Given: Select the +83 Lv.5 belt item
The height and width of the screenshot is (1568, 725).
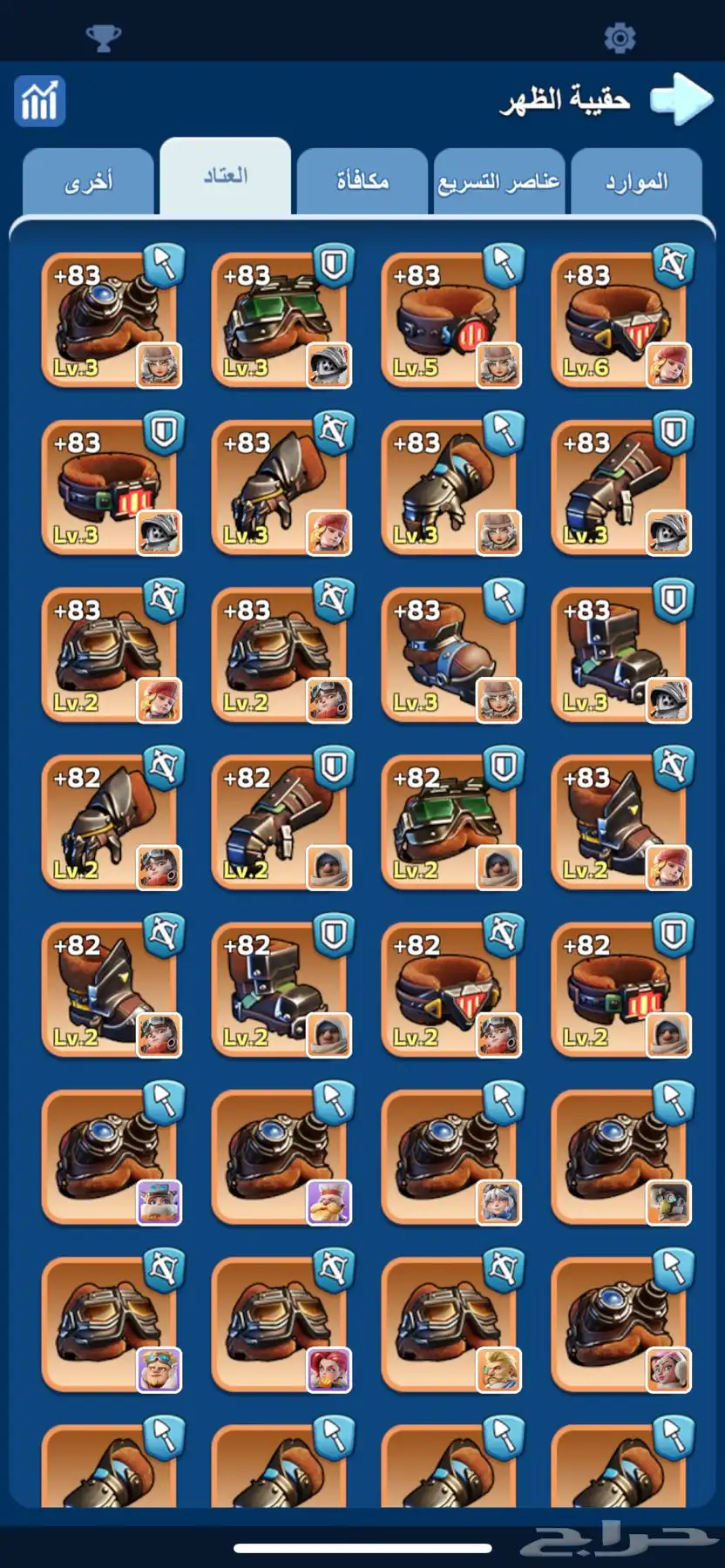Looking at the screenshot, I should (449, 321).
